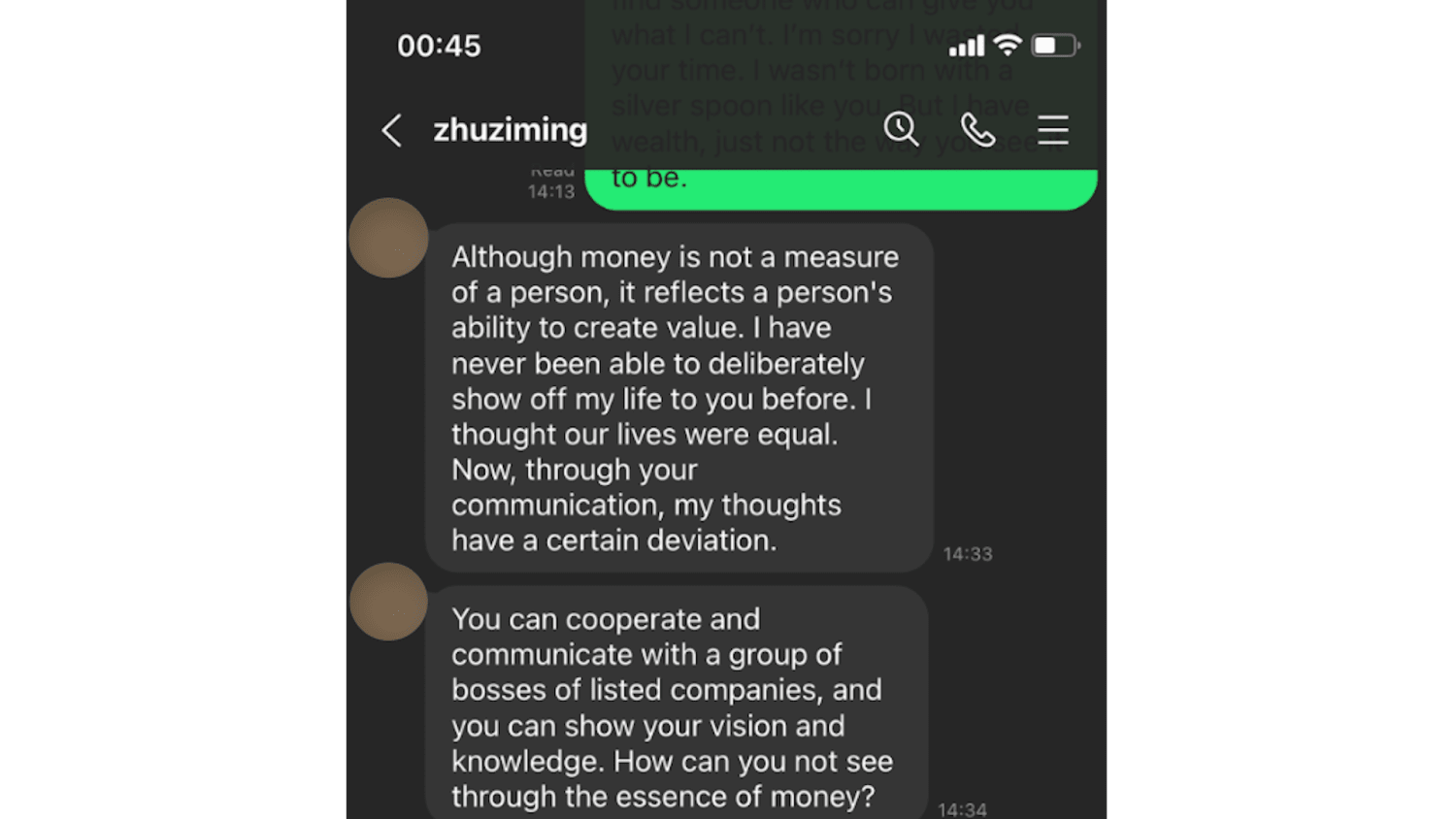Start a voice call with zhuziming

pos(977,129)
